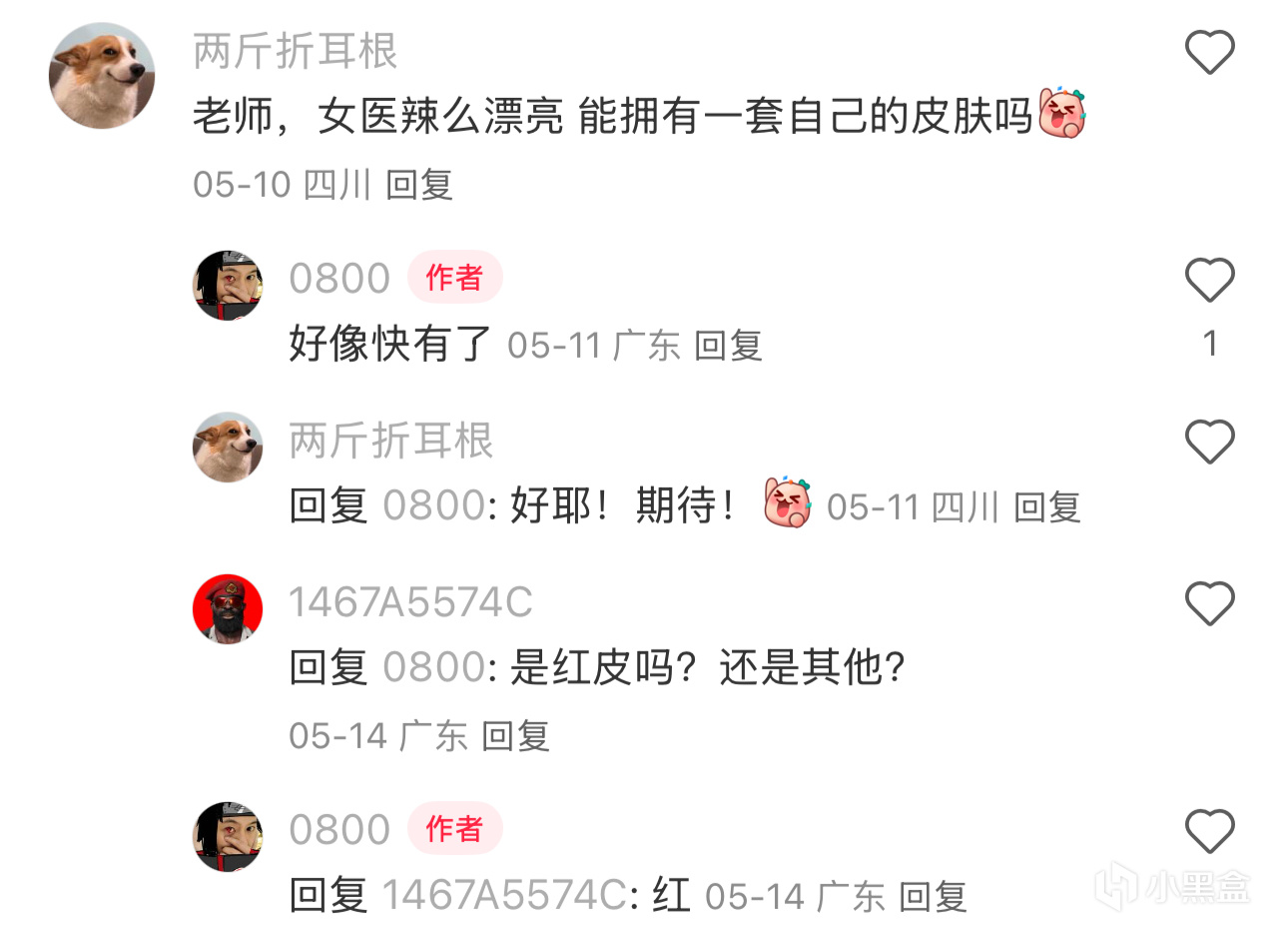1288x935 pixels.
Task: Reply to 1467A5574C's 05-14 comment
Action: click(515, 737)
